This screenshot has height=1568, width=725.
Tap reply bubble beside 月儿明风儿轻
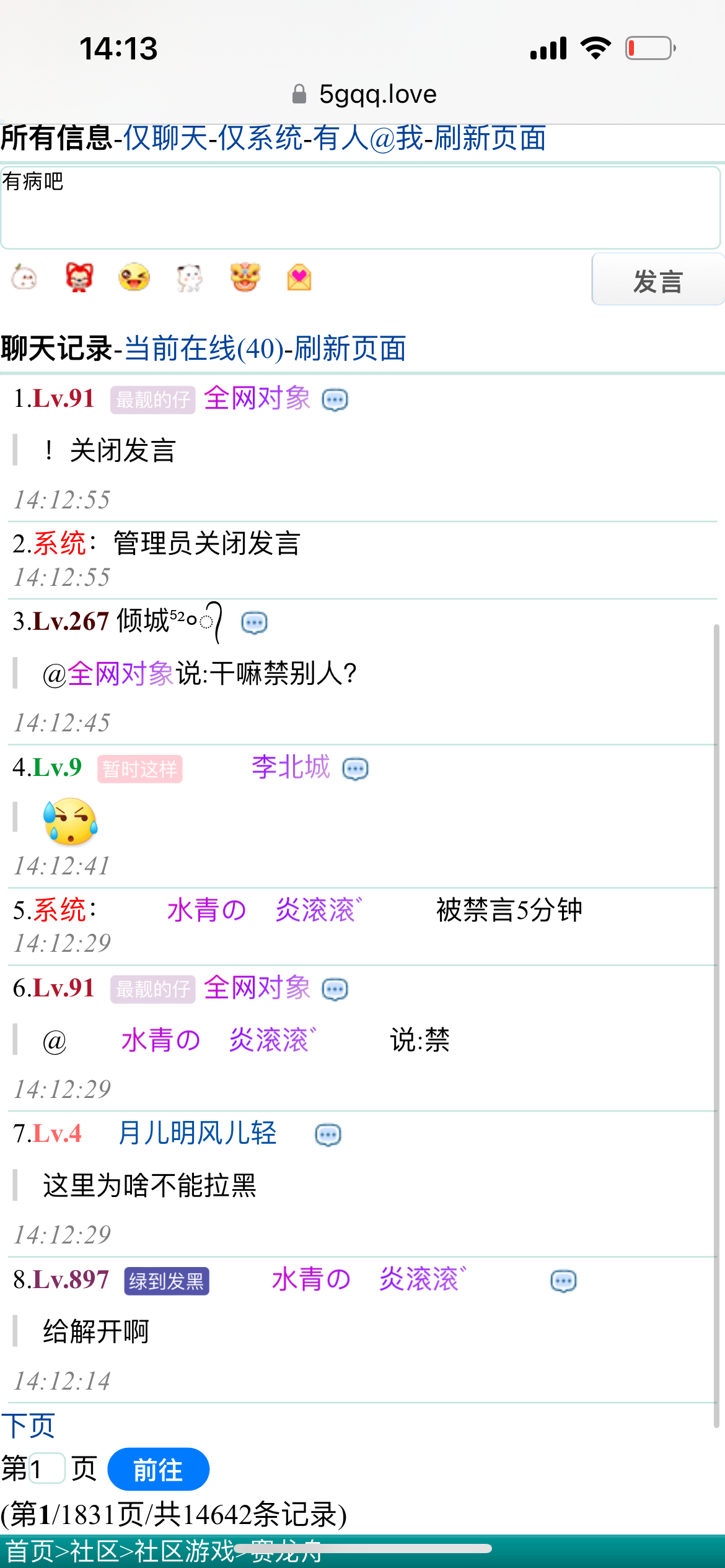point(328,1135)
